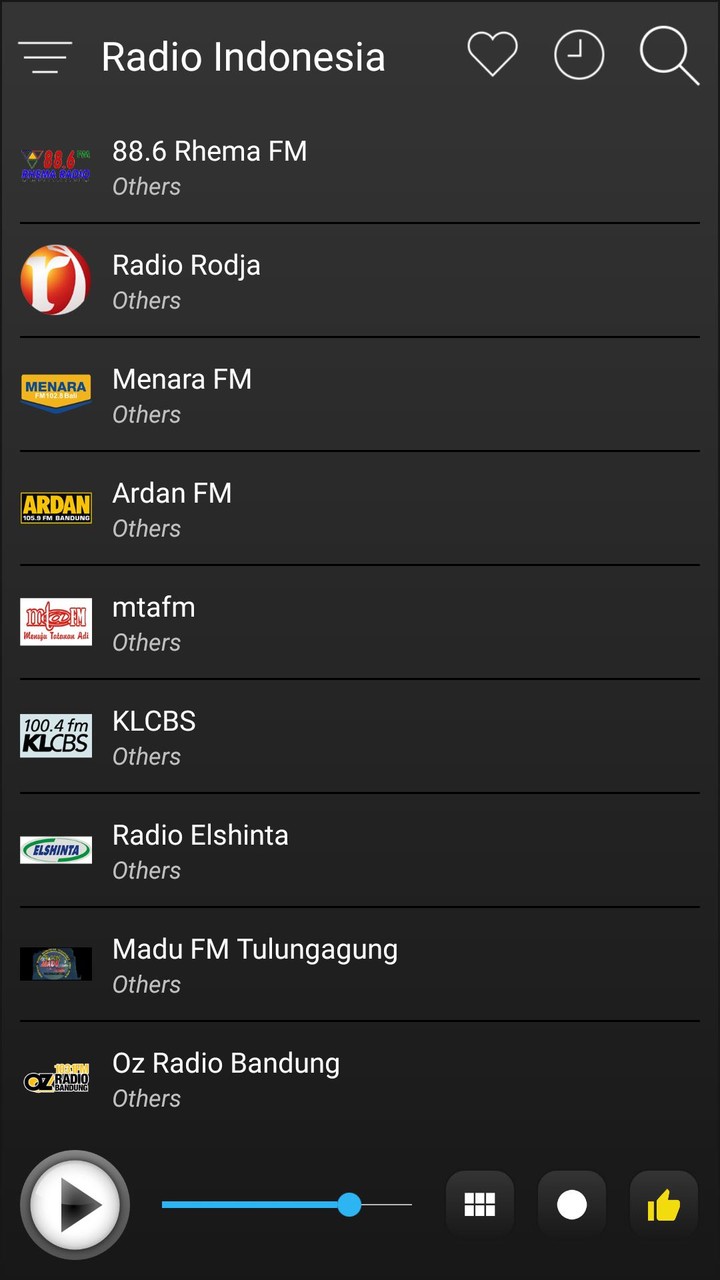
Task: Click the Radio Indonesia title
Action: pyautogui.click(x=243, y=57)
